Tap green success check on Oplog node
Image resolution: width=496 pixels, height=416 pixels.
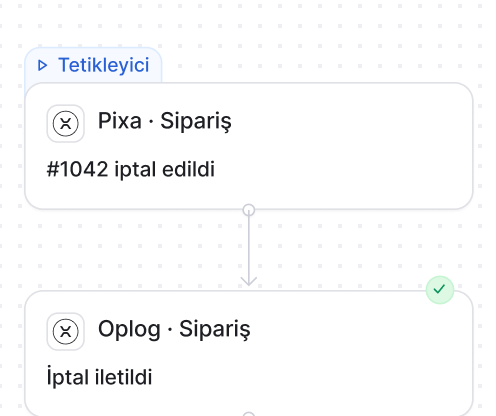(x=440, y=290)
